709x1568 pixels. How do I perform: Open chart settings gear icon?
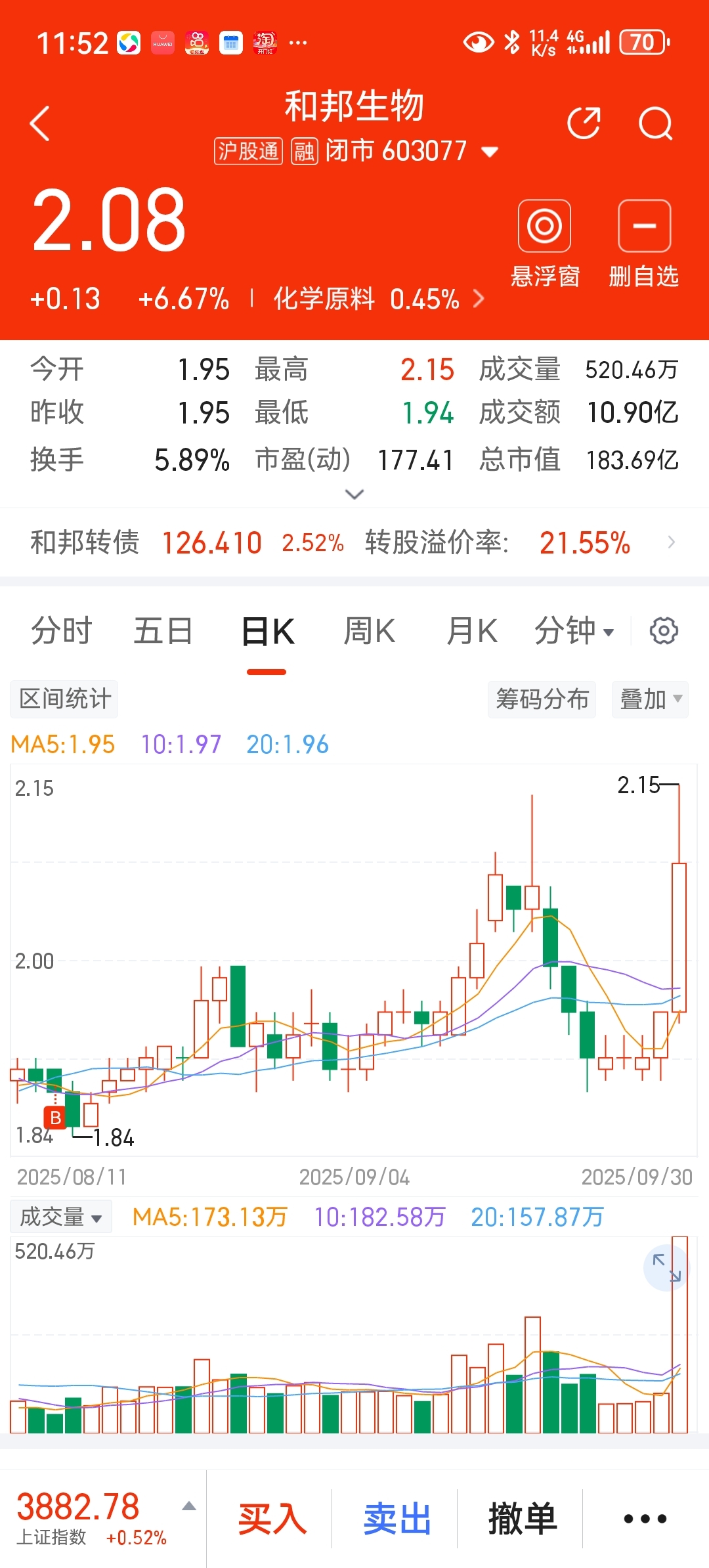664,631
